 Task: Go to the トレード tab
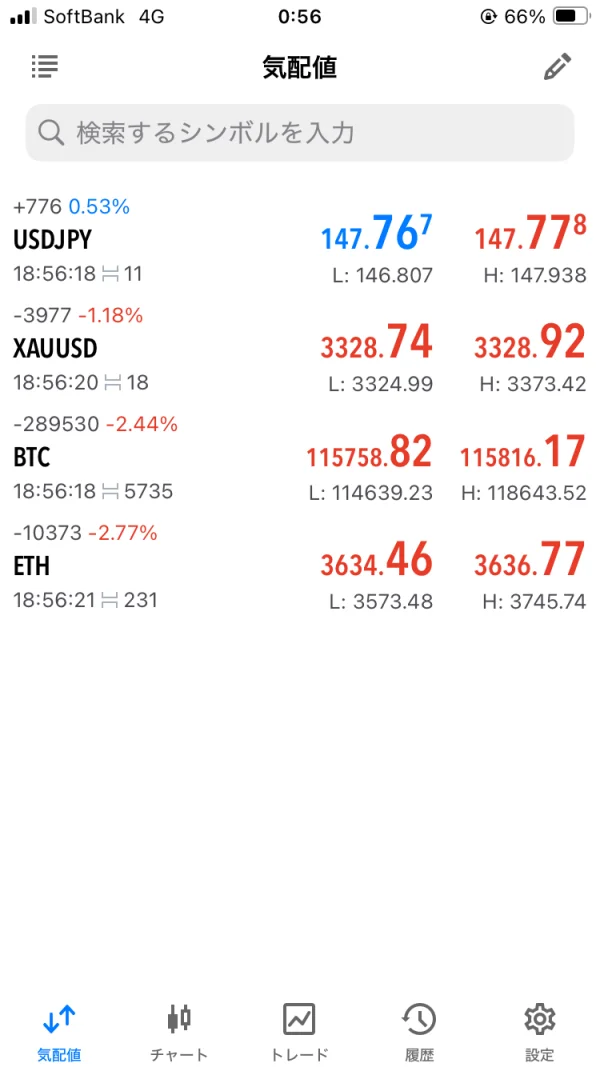[299, 1032]
